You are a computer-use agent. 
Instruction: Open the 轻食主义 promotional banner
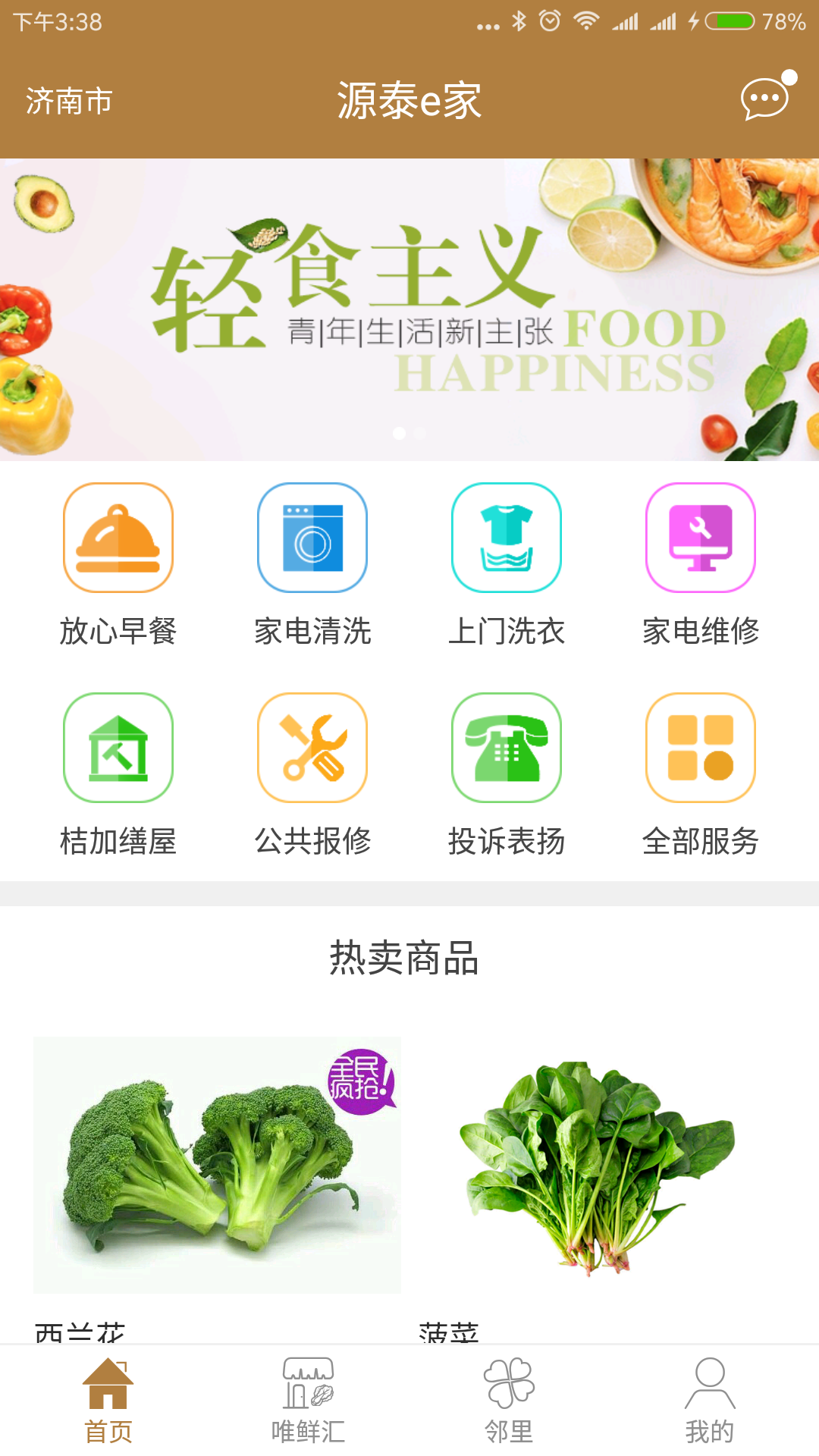(x=409, y=309)
